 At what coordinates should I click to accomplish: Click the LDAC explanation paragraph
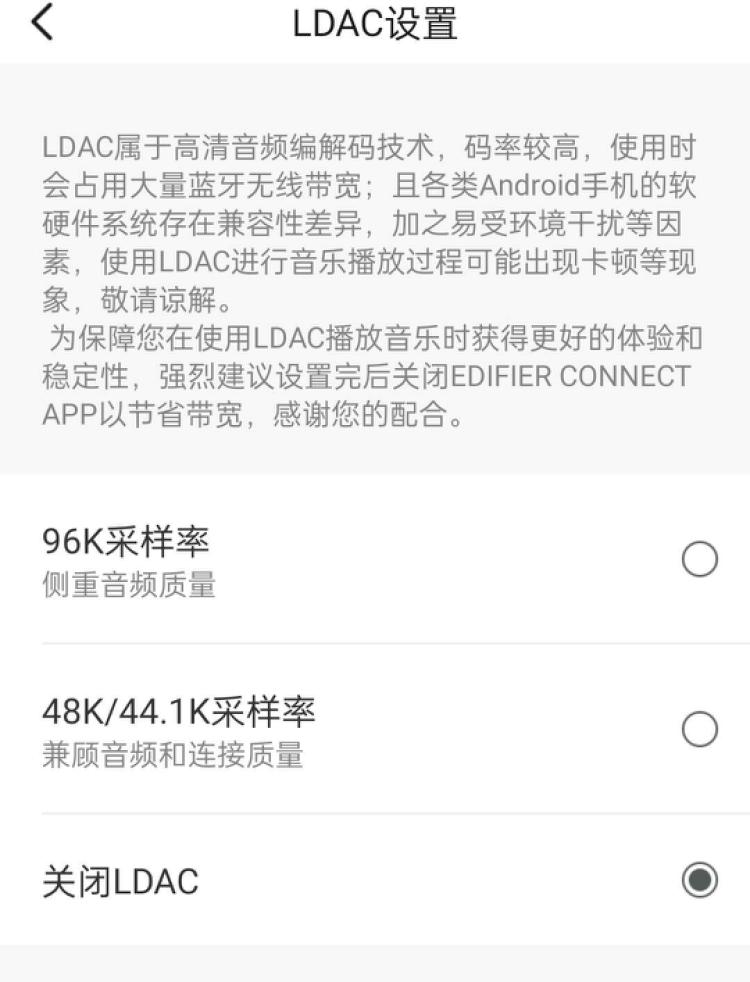pos(375,270)
